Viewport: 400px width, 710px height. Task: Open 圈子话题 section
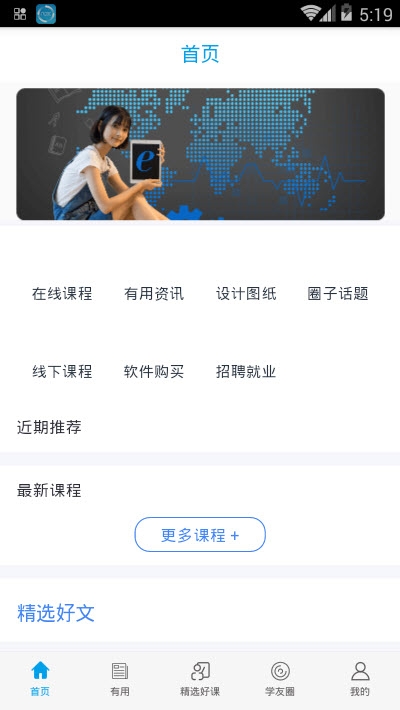click(x=338, y=293)
